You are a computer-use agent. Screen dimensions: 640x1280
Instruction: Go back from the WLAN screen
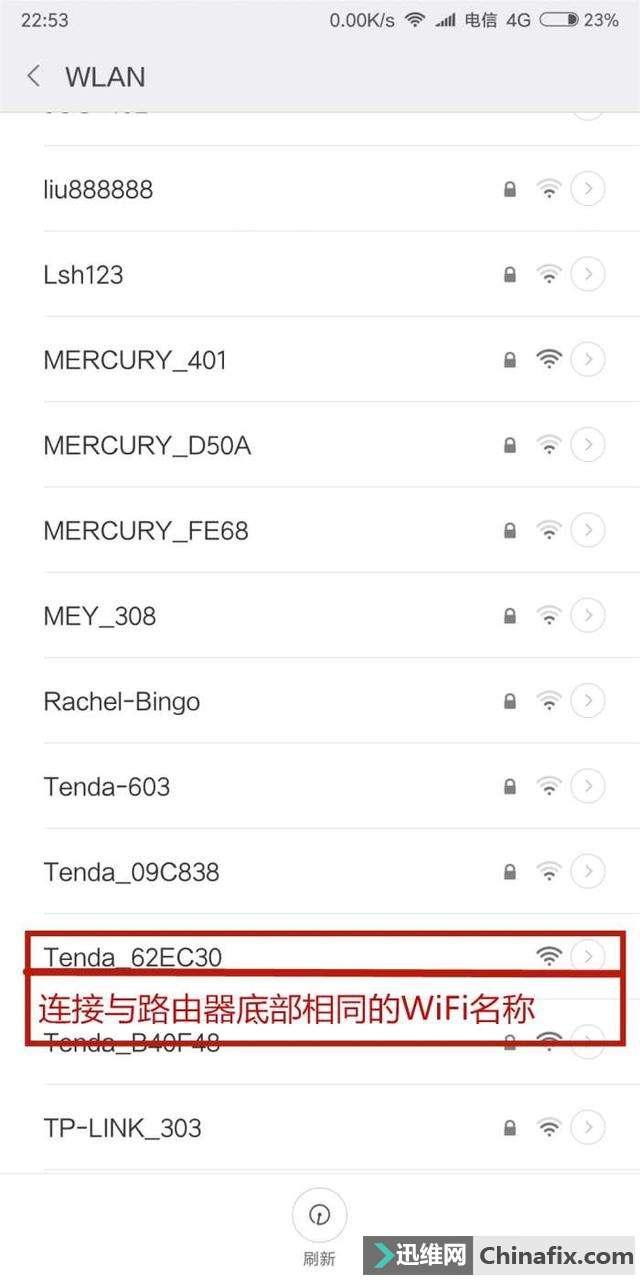(34, 77)
